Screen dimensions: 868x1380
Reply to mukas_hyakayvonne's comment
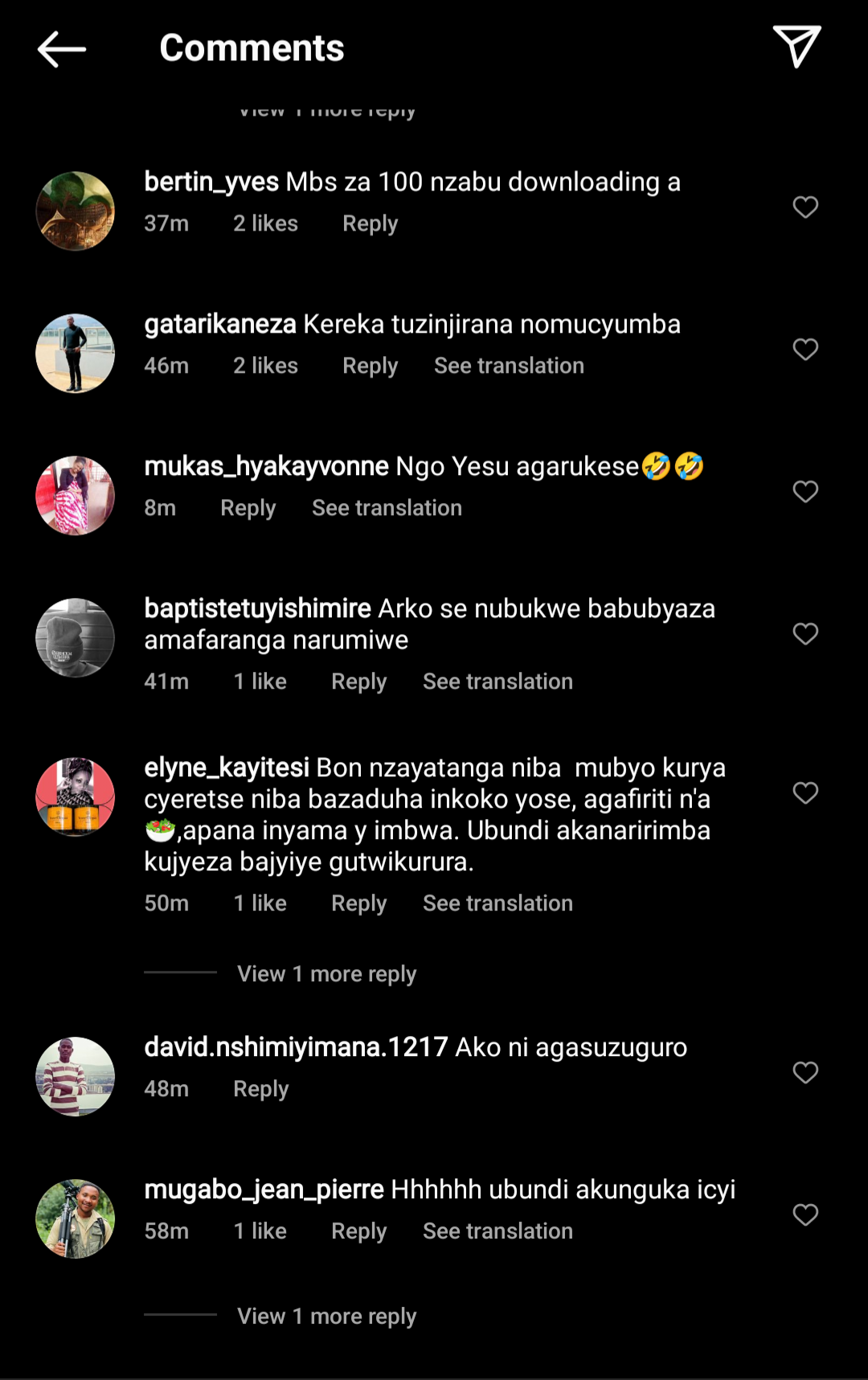(x=248, y=508)
